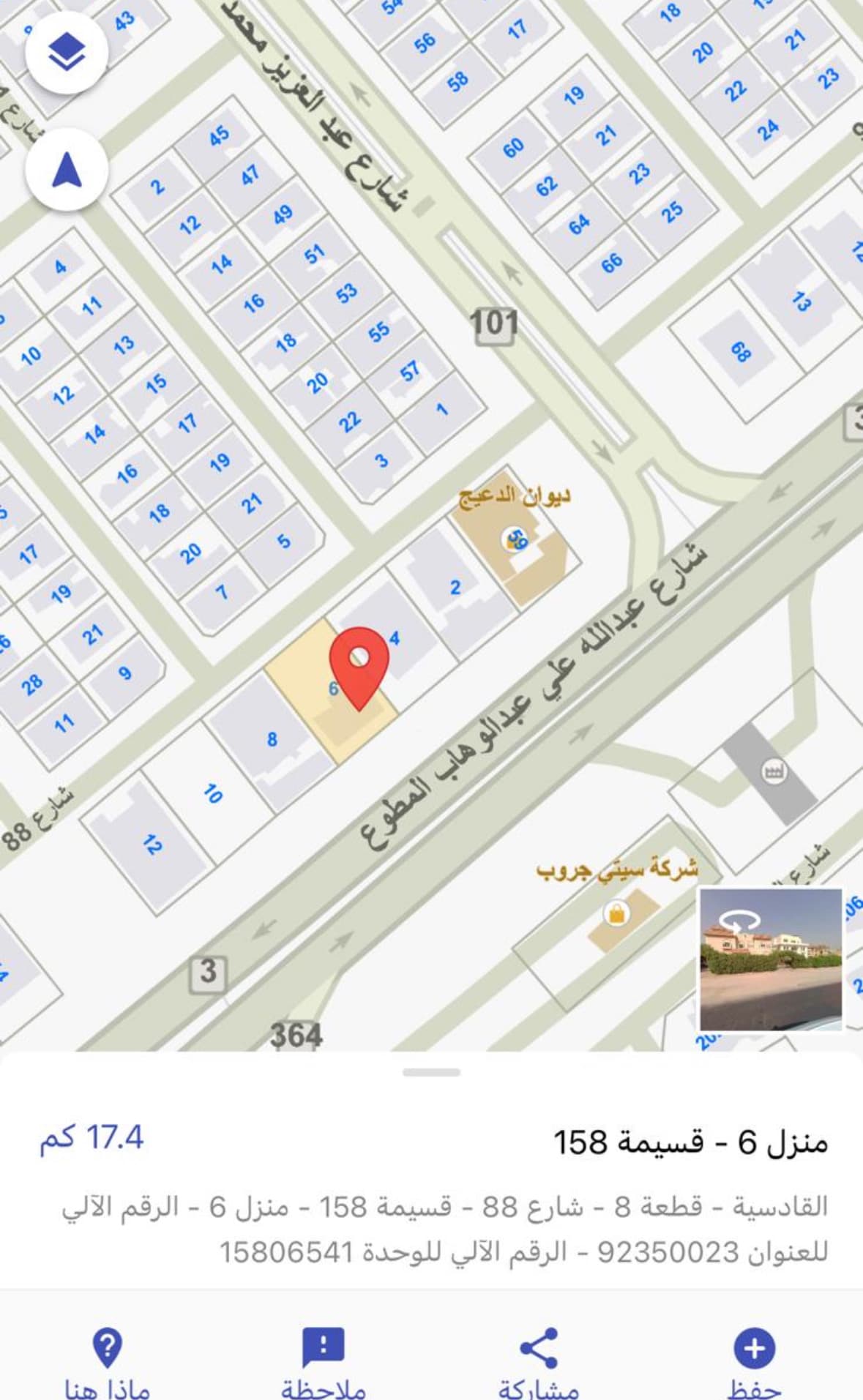Select the factory marker on the map
Screen dimensions: 863x1400
click(773, 771)
